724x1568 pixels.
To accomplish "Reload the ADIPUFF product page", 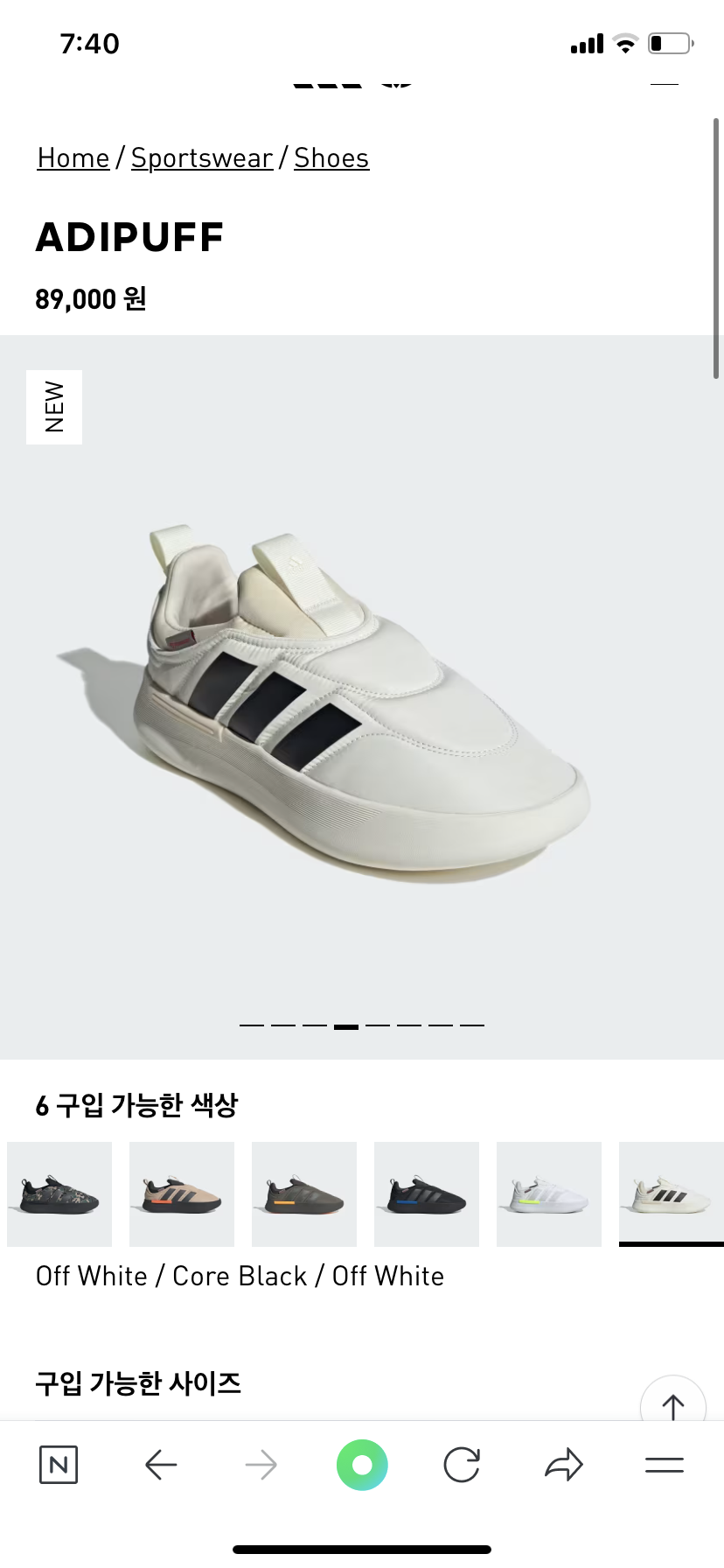I will [x=463, y=1463].
